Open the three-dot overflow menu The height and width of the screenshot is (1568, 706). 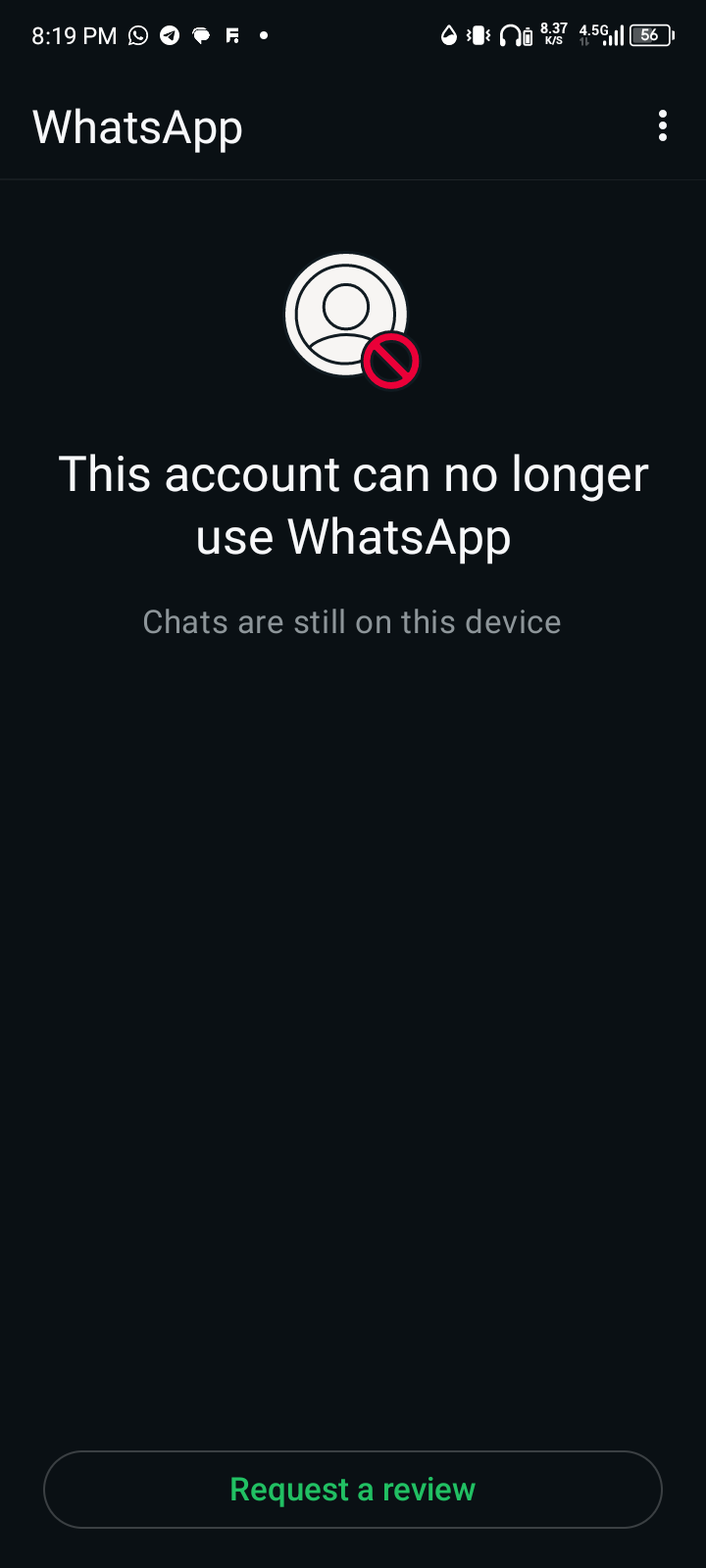coord(663,126)
